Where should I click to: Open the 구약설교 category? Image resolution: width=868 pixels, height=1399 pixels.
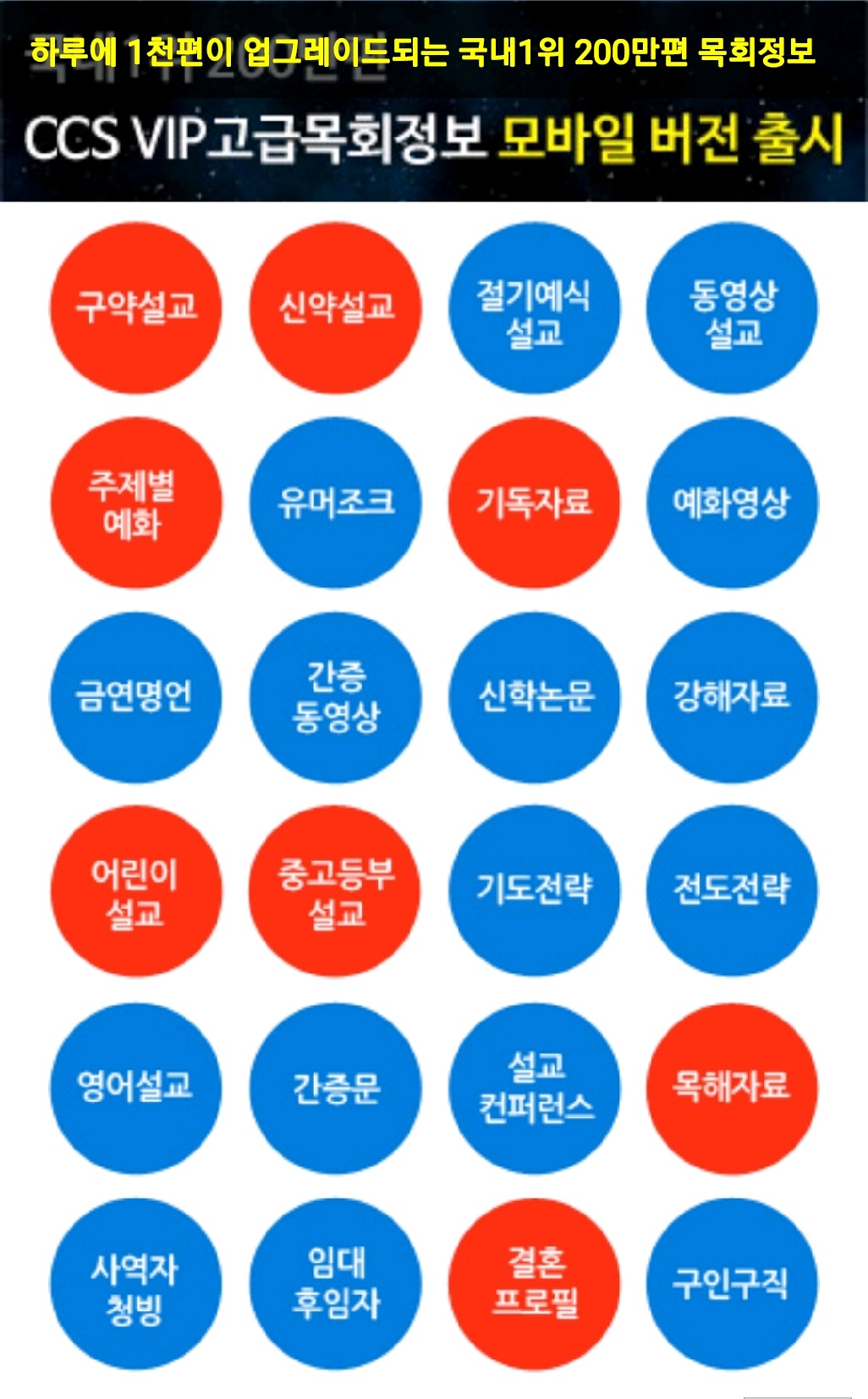tap(135, 308)
